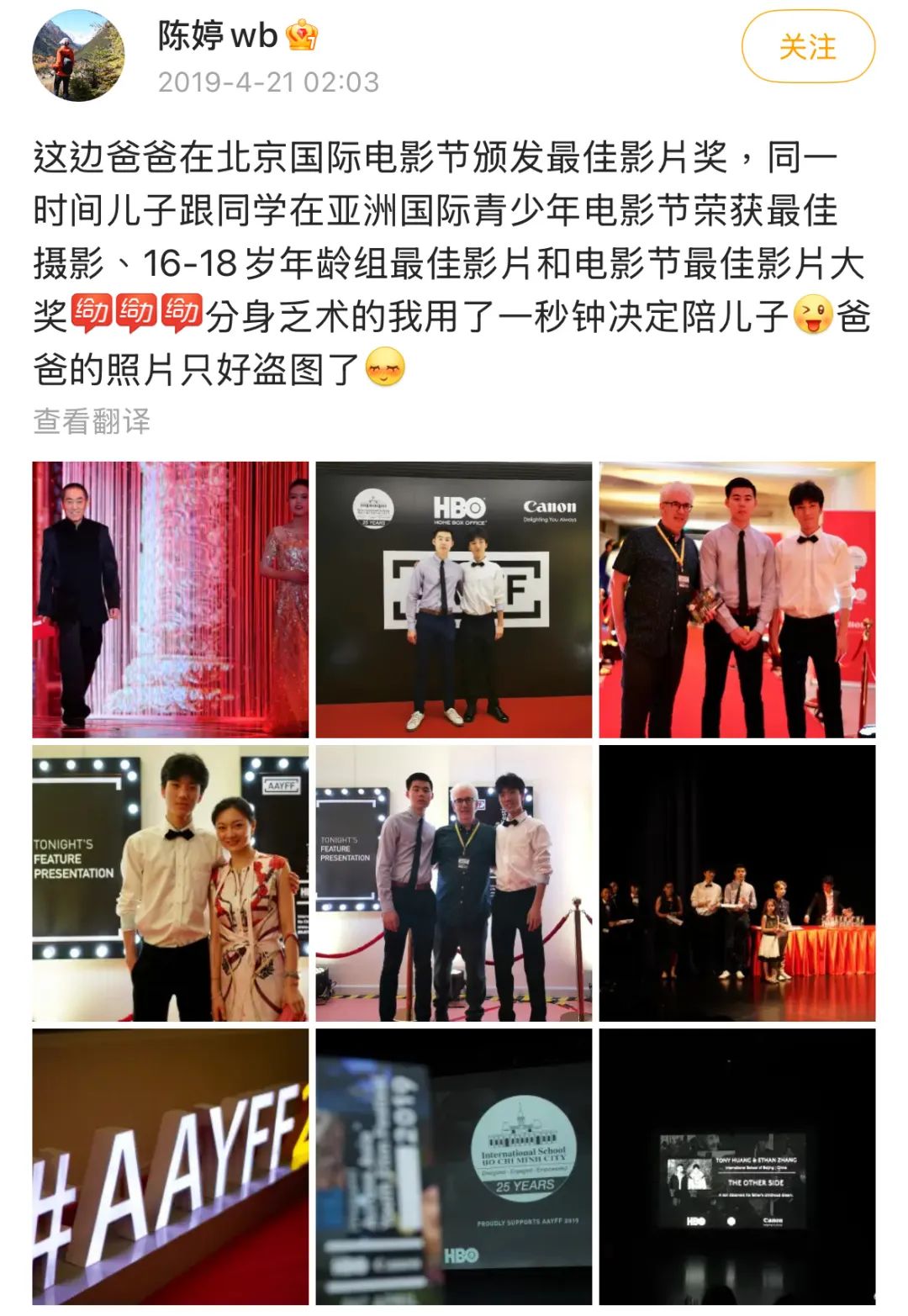View the dark stage award ceremony photo
Viewport: 908px width, 1316px height.
tap(737, 883)
